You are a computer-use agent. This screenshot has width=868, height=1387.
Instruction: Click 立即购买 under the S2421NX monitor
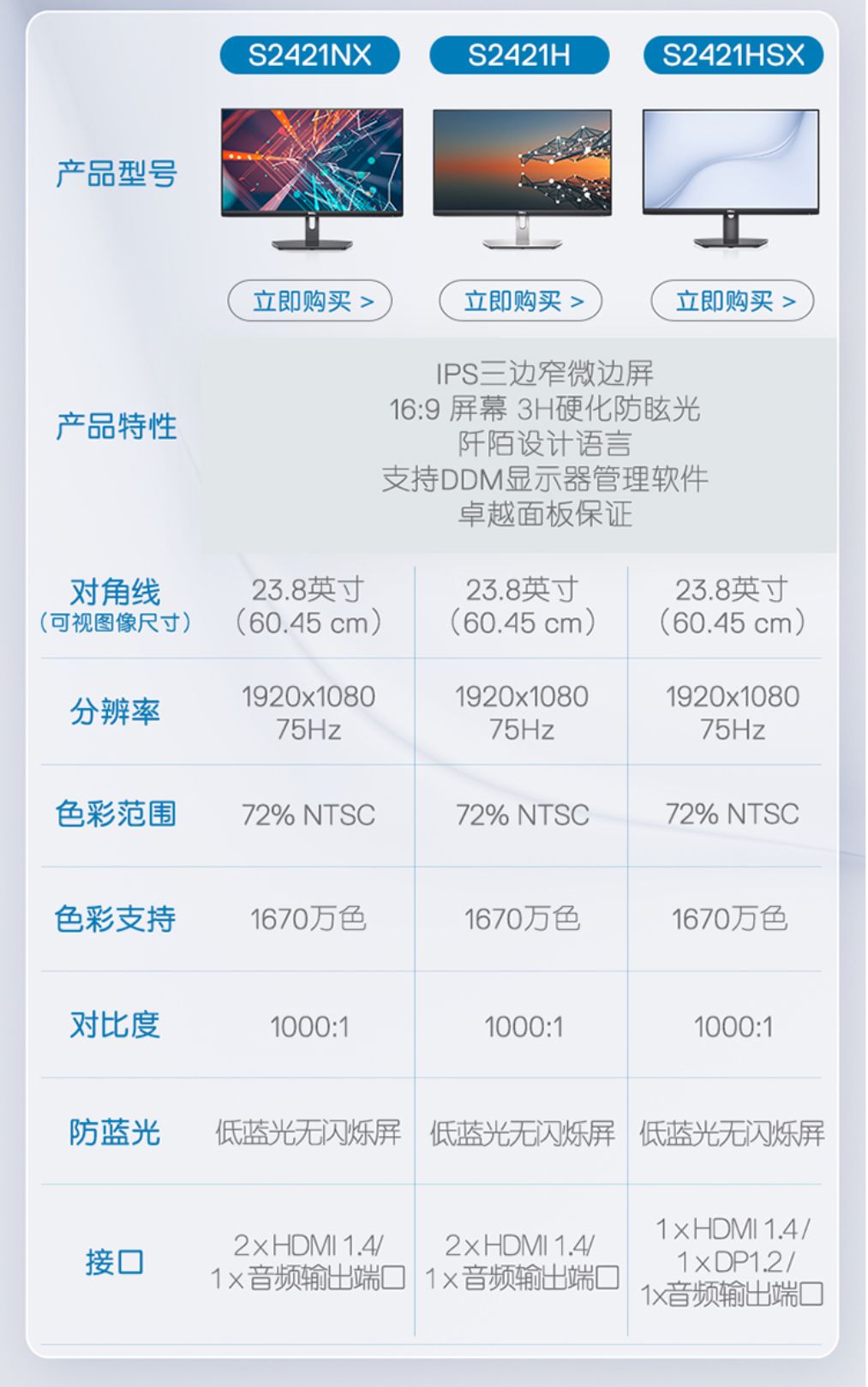point(311,301)
